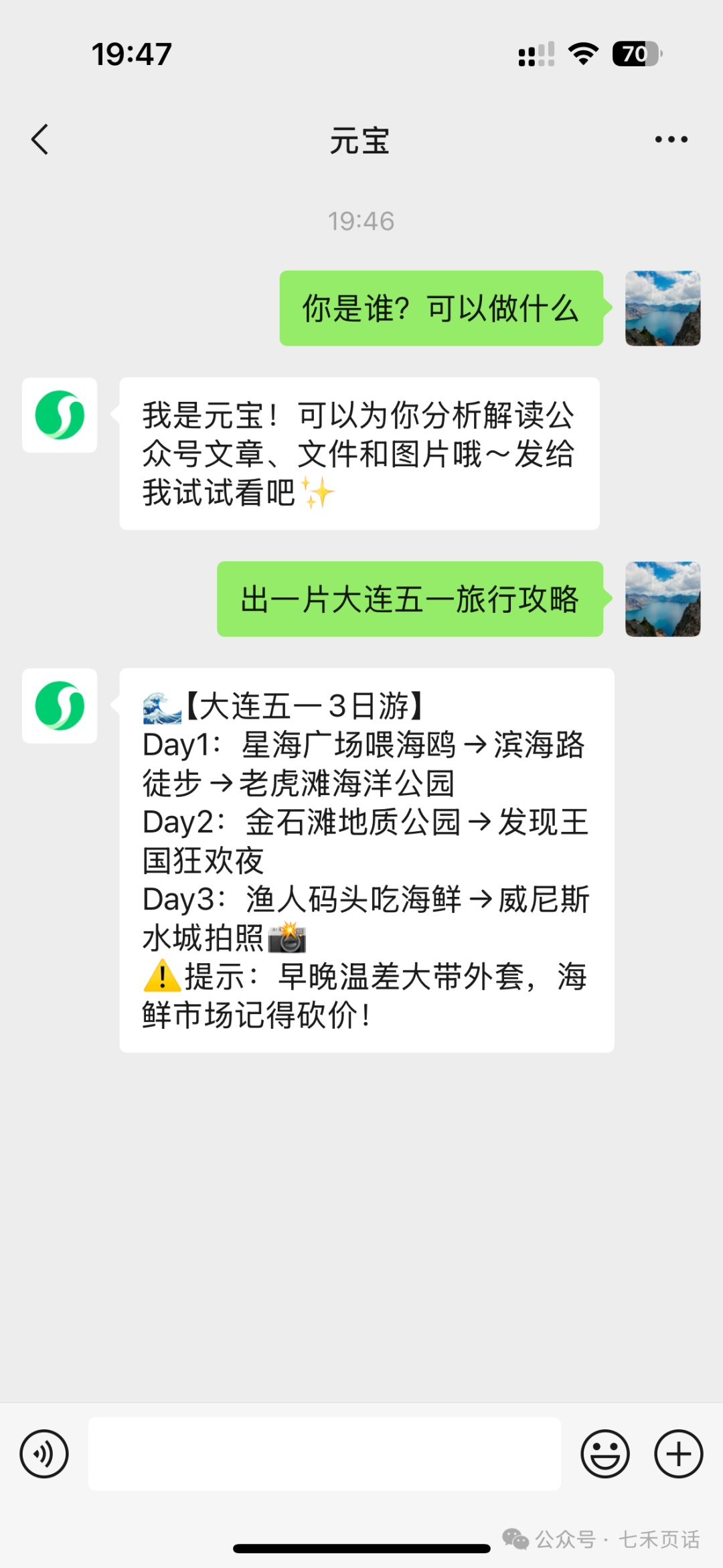The width and height of the screenshot is (723, 1568).
Task: Go back from the 元宝 chat
Action: click(40, 139)
